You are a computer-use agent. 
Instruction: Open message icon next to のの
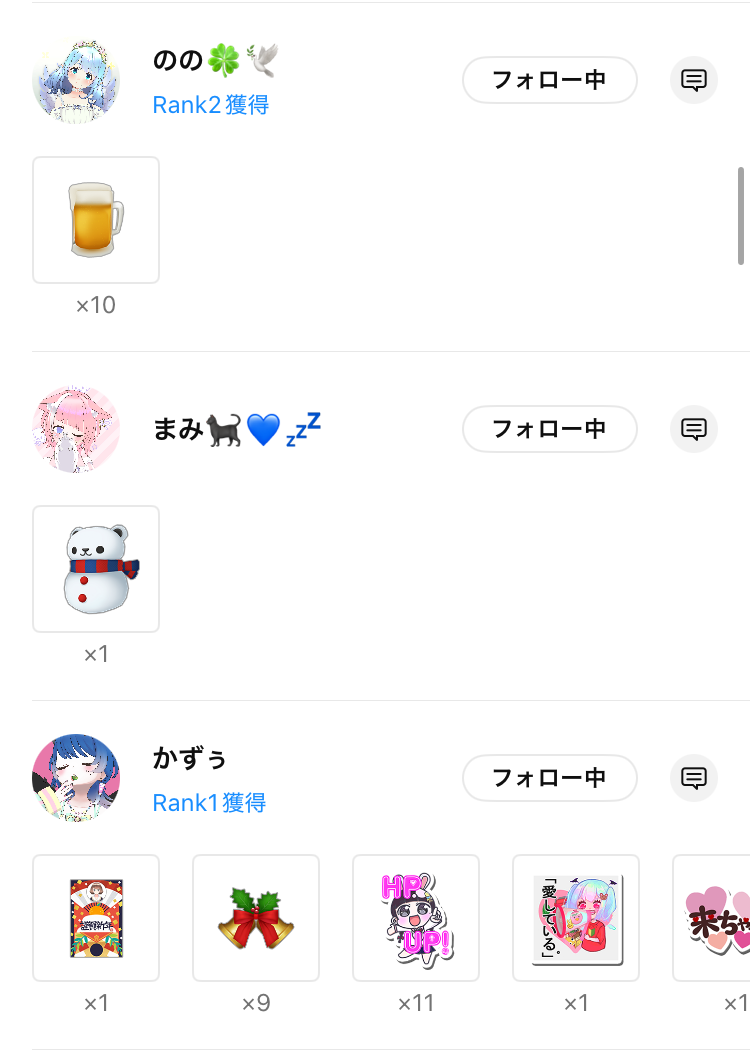693,80
